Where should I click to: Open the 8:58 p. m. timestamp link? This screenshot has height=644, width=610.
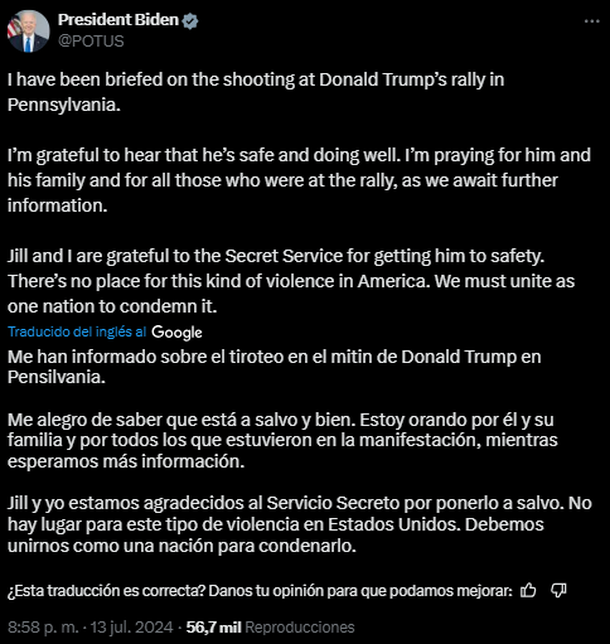pos(44,627)
